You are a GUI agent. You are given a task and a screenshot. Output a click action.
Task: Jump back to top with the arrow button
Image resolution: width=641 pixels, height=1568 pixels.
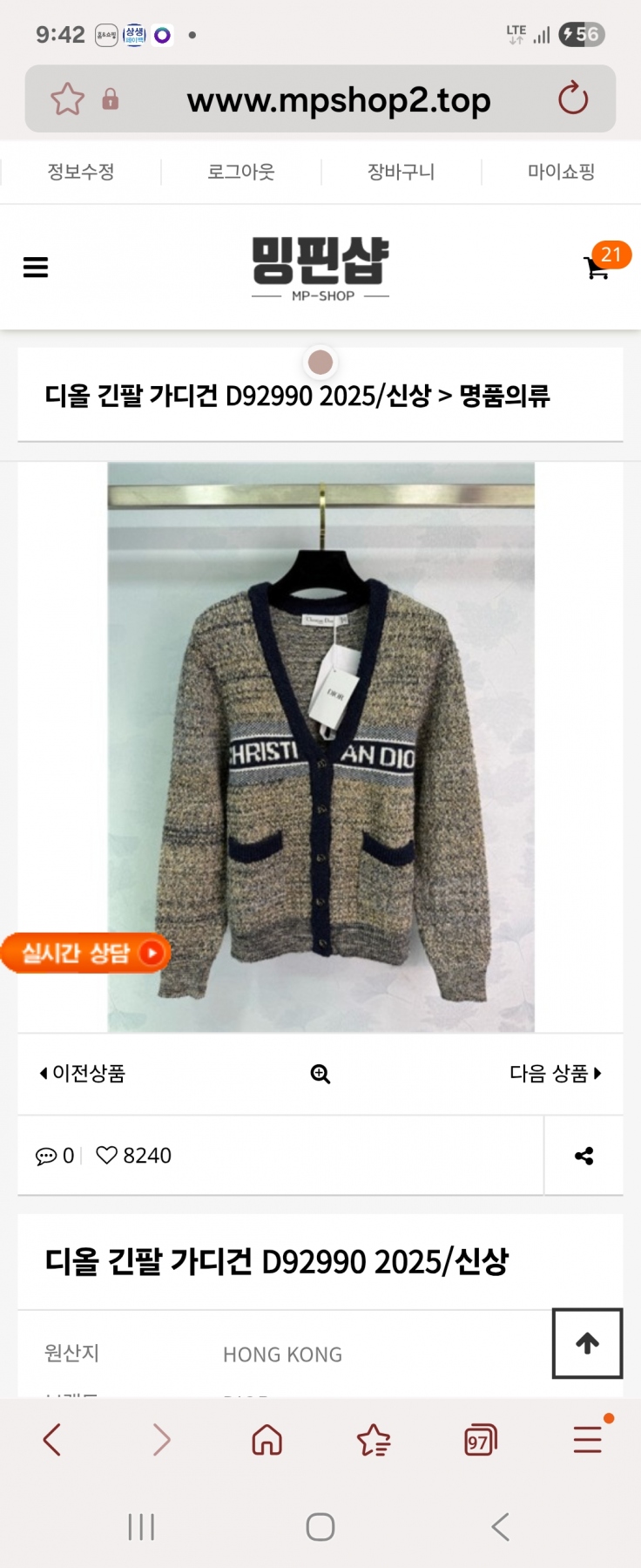coord(588,1343)
